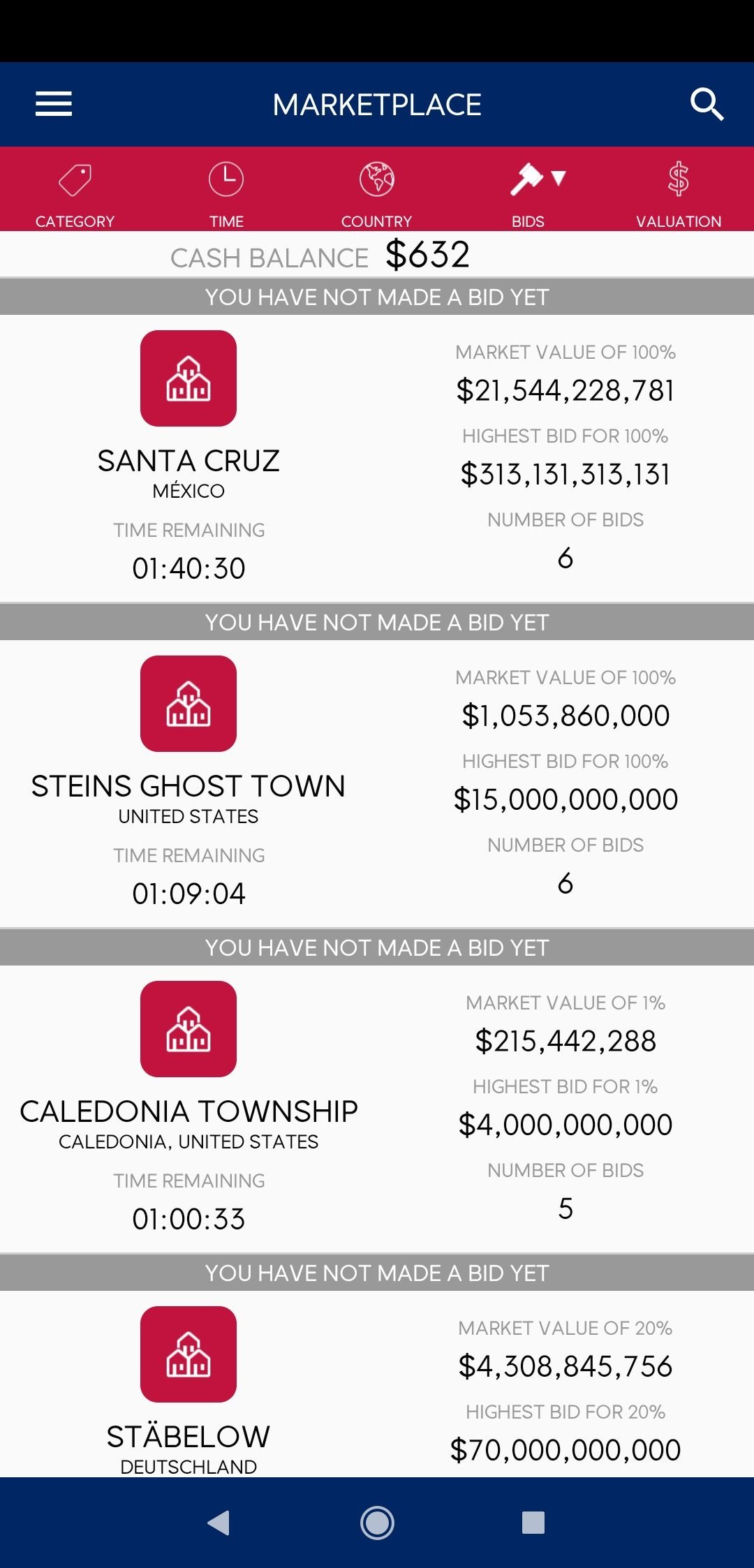Open the hamburger drawer menu
Screen dimensions: 754x1568
click(54, 104)
